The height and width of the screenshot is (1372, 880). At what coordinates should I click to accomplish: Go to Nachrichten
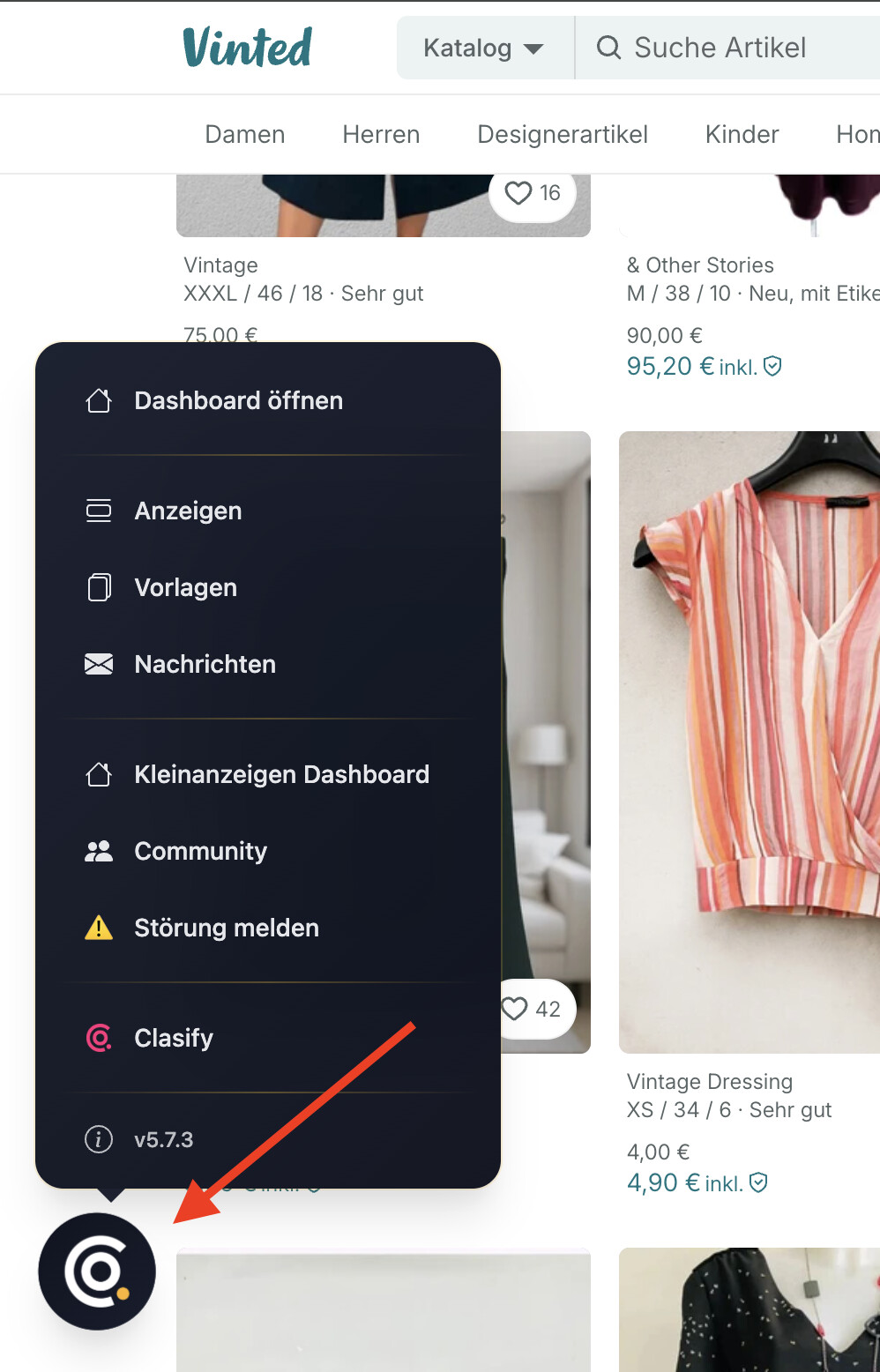coord(205,664)
